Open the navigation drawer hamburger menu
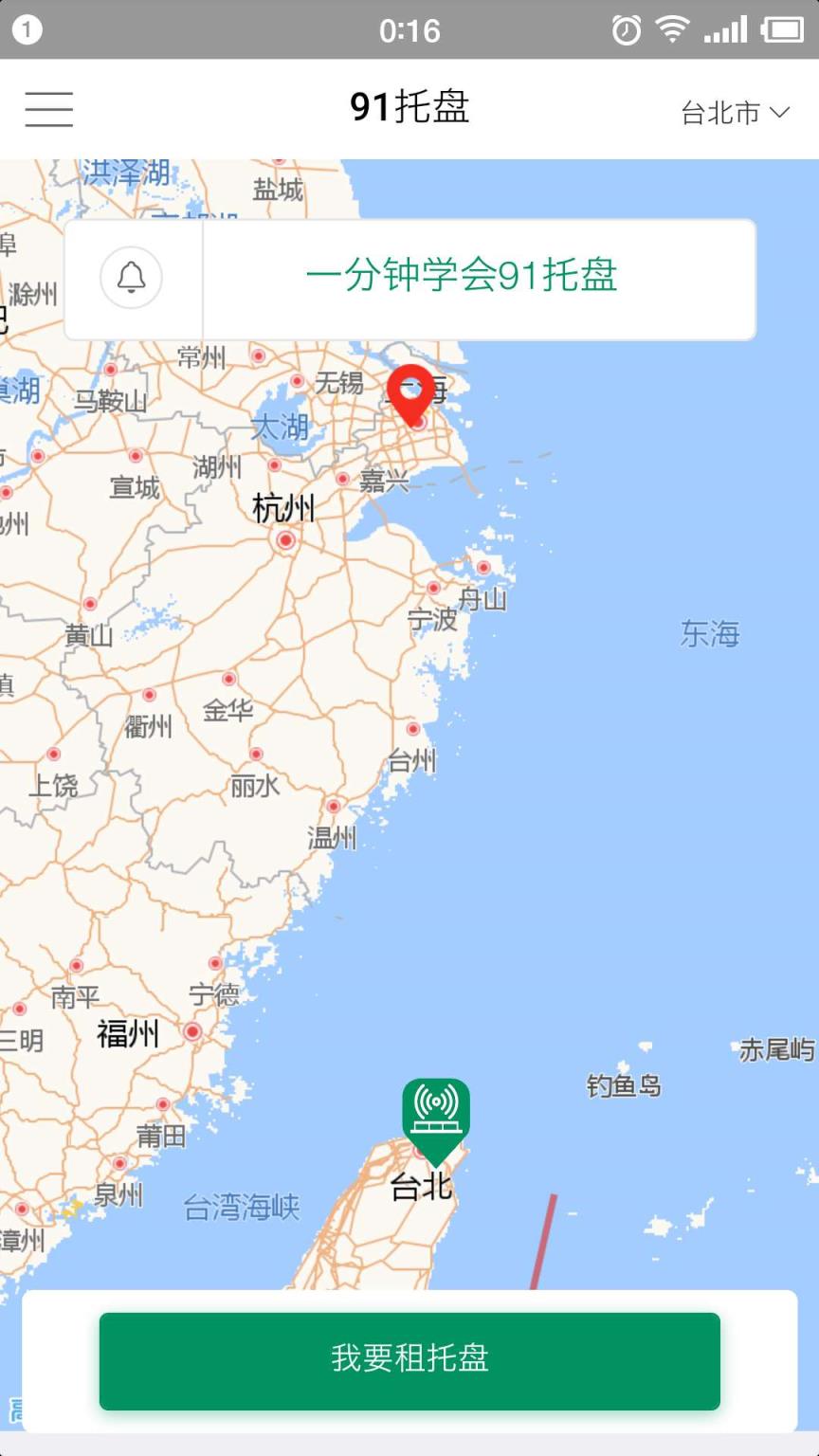Image resolution: width=819 pixels, height=1456 pixels. coord(49,109)
